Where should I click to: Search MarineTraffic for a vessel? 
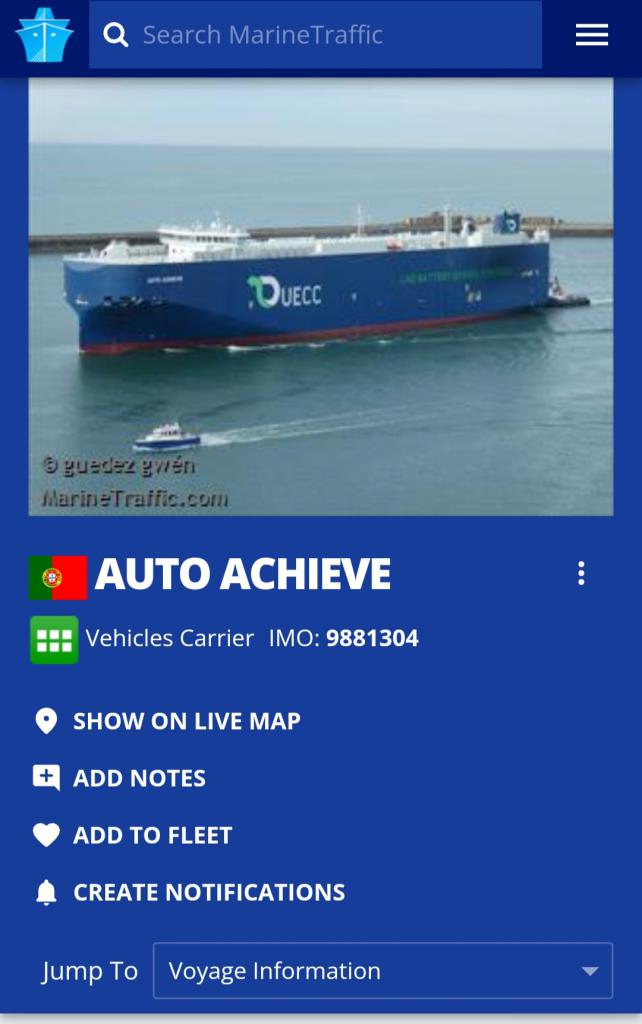(x=315, y=35)
